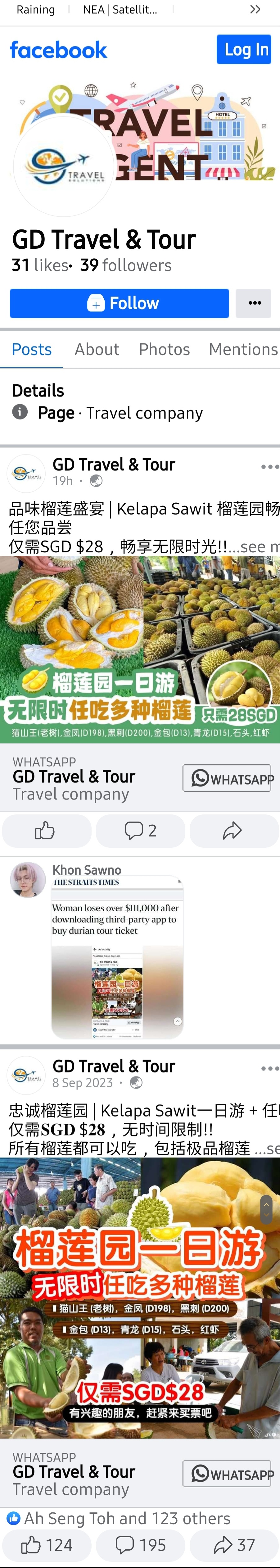
Task: Select the Posts tab
Action: [32, 349]
